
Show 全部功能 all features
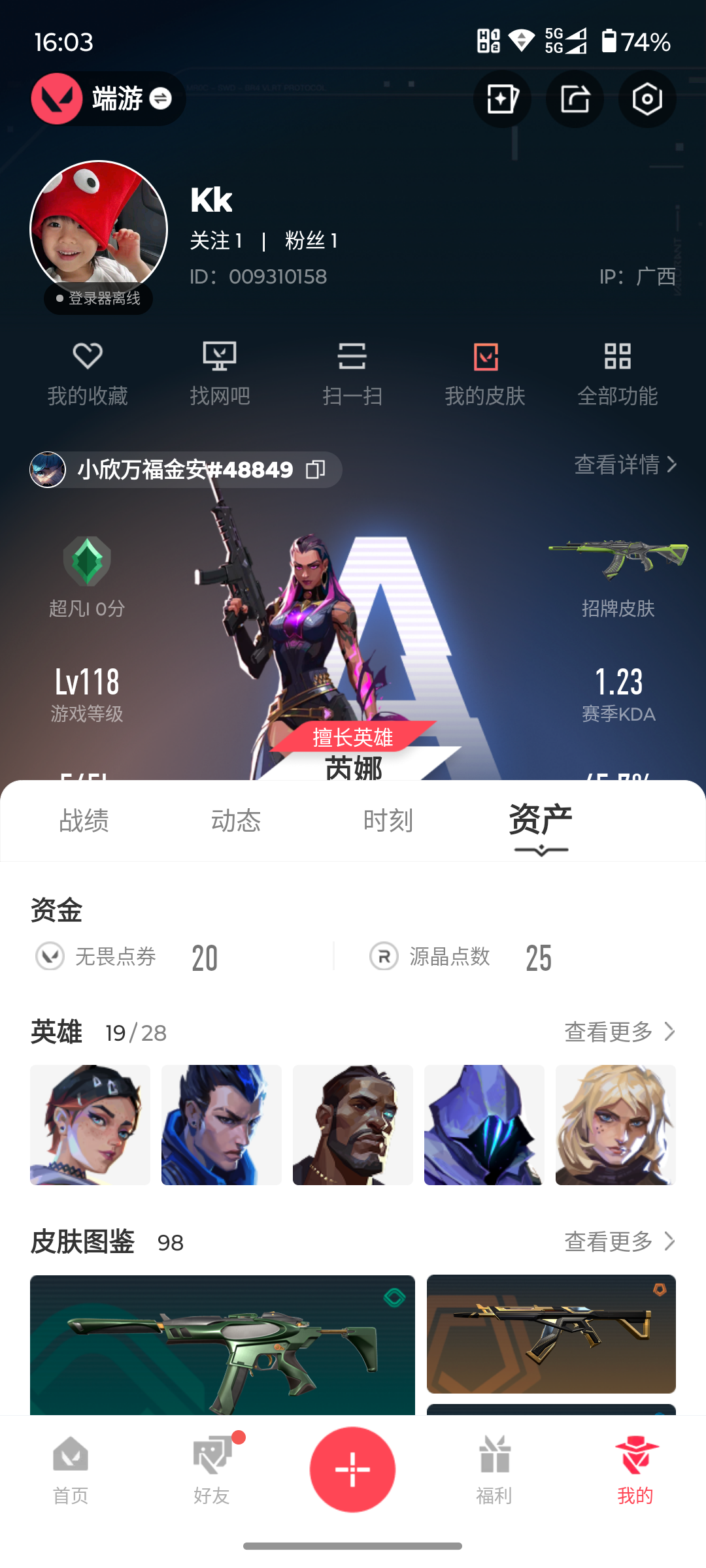[x=617, y=374]
